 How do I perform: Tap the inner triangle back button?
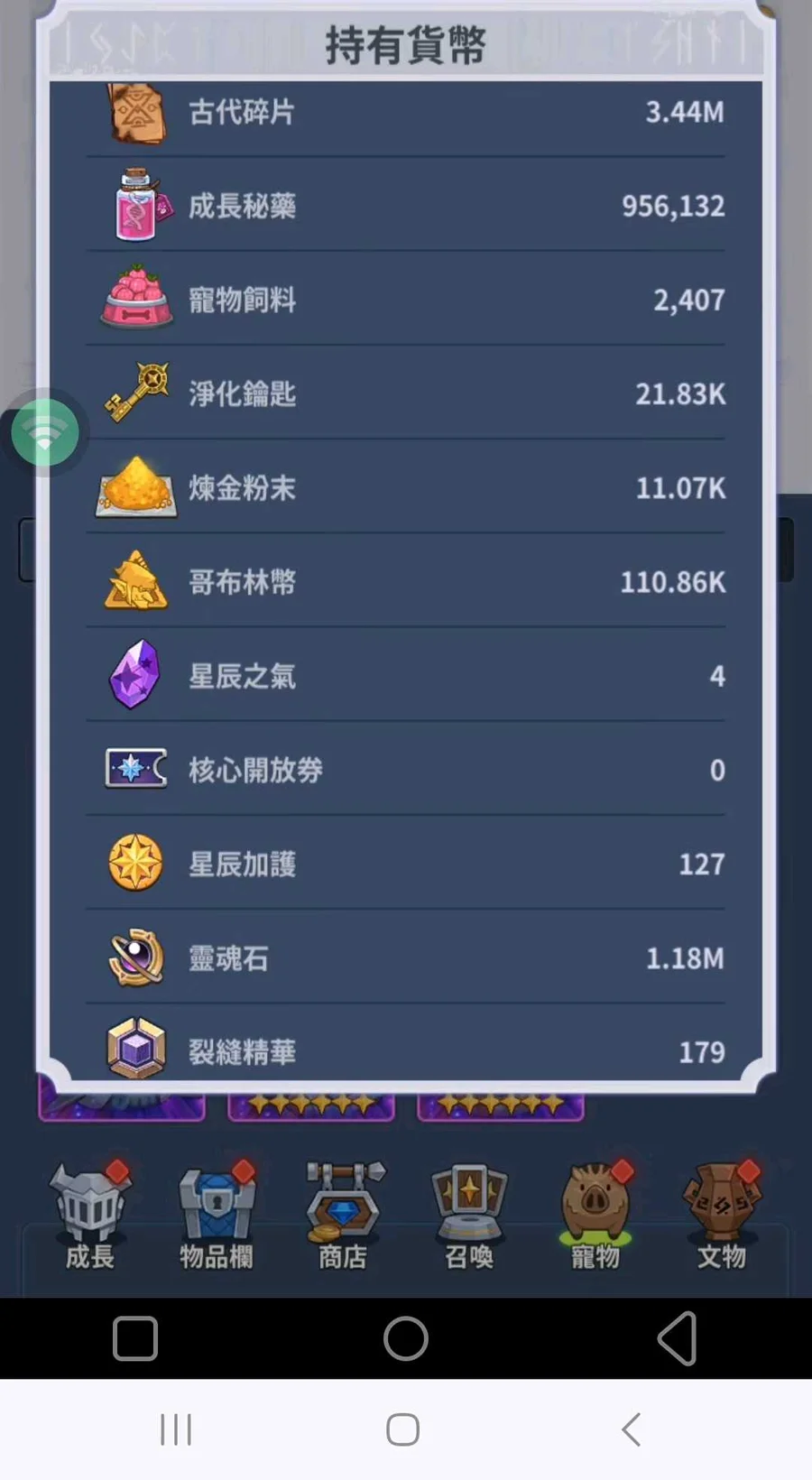678,1338
